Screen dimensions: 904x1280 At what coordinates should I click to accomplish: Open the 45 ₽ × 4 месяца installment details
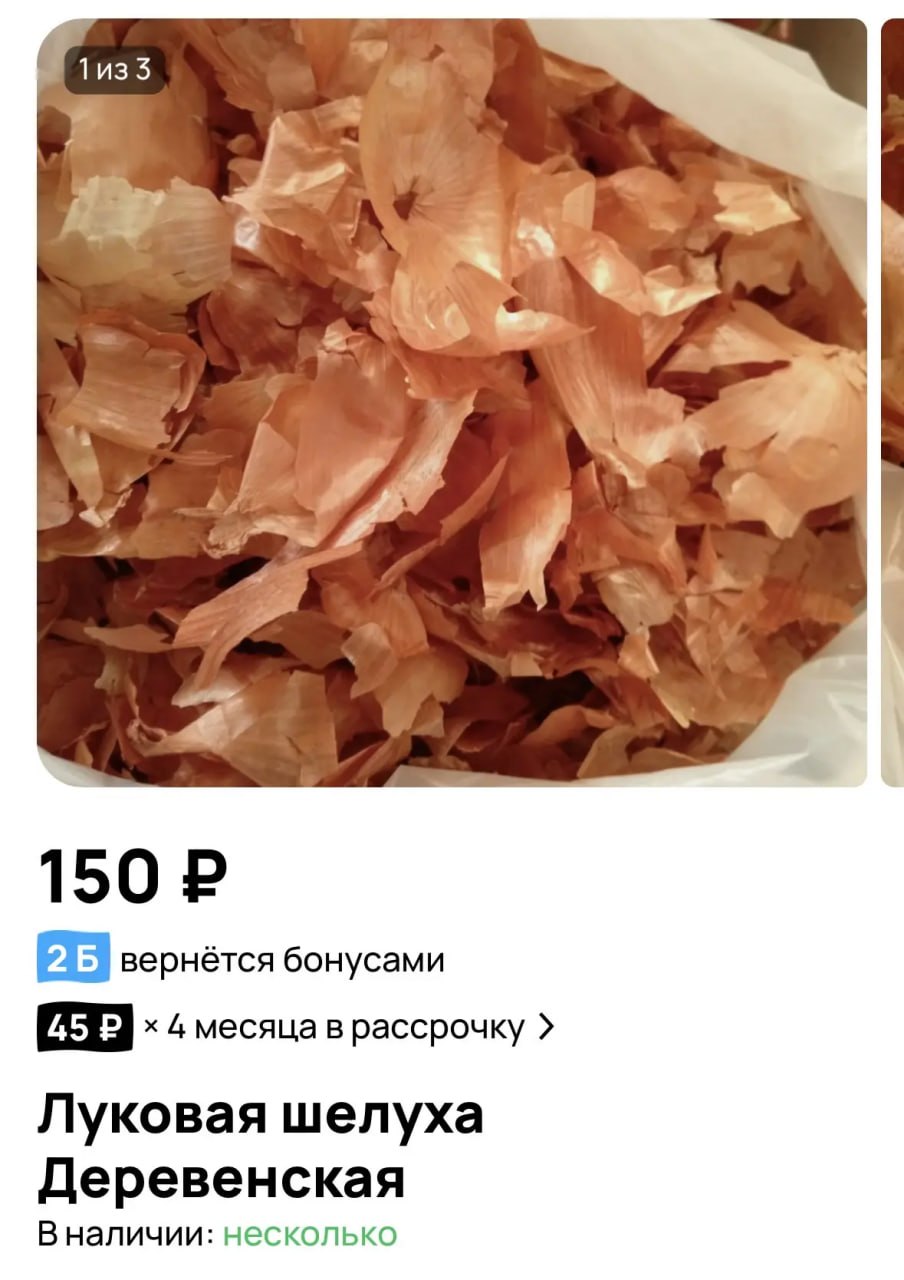[x=295, y=1027]
